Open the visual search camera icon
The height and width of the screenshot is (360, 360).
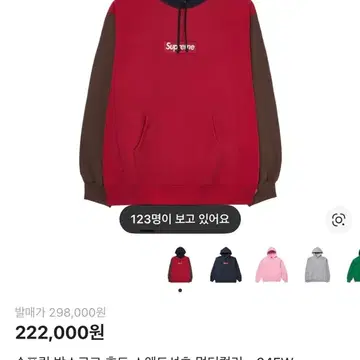coord(338,220)
